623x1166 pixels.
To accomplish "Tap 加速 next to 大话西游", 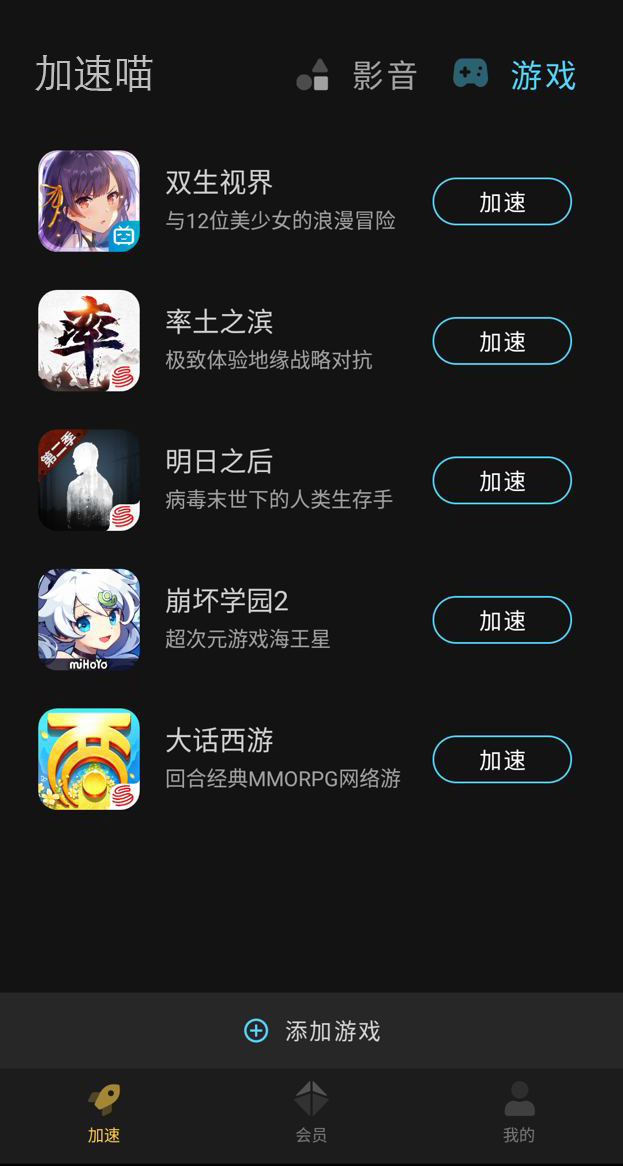I will 502,760.
